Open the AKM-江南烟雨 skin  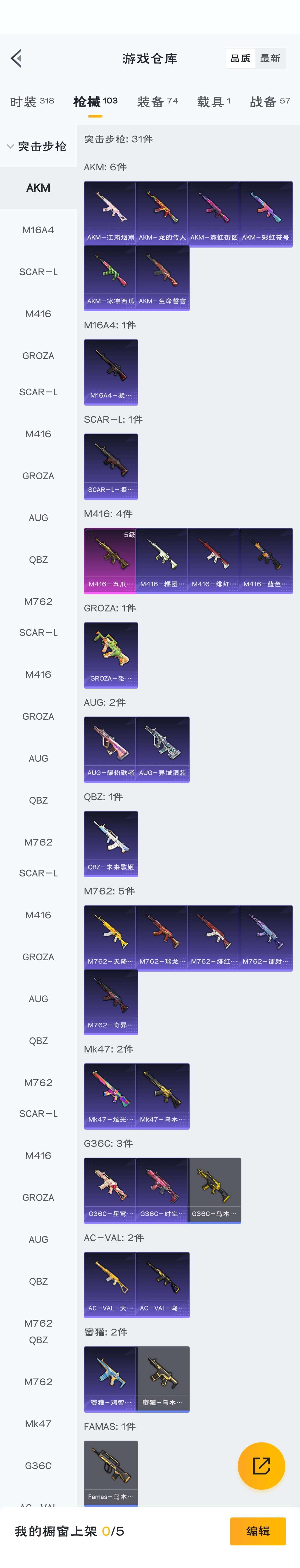(x=110, y=214)
